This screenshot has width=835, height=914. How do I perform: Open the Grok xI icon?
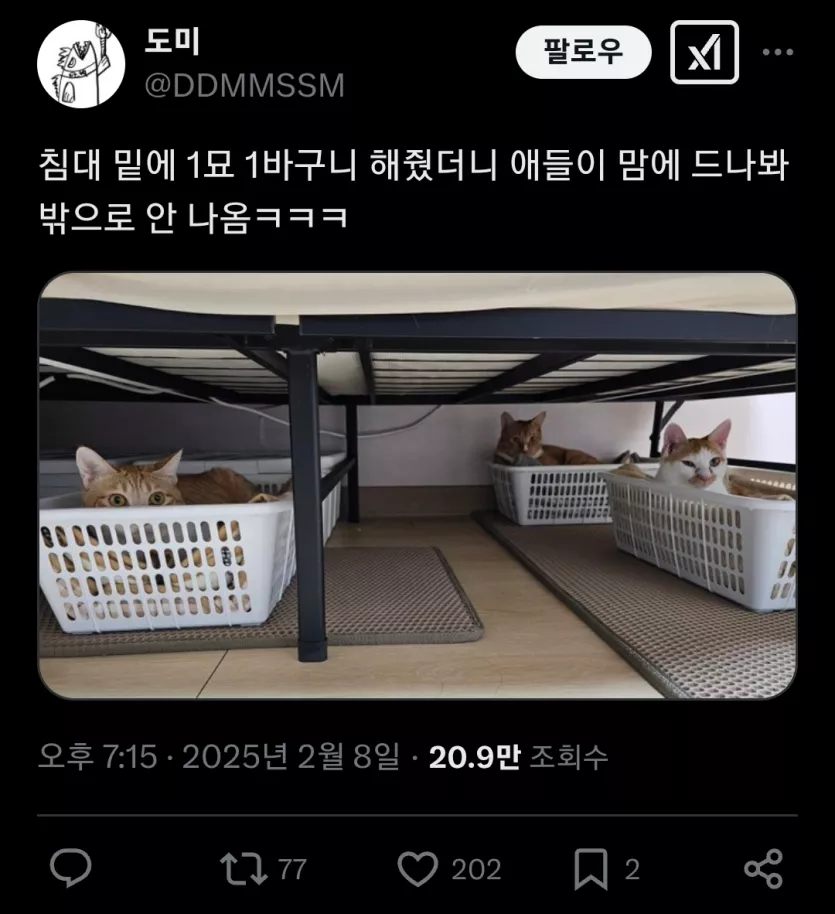click(704, 52)
